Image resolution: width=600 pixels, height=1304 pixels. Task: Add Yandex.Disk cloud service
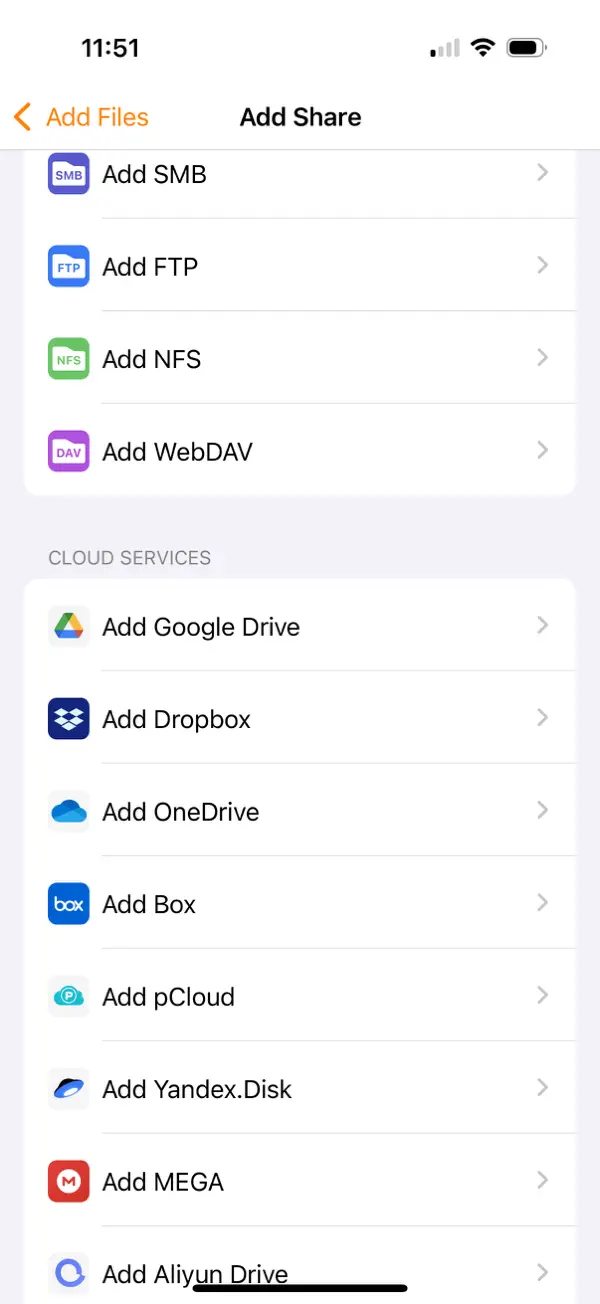[300, 1089]
